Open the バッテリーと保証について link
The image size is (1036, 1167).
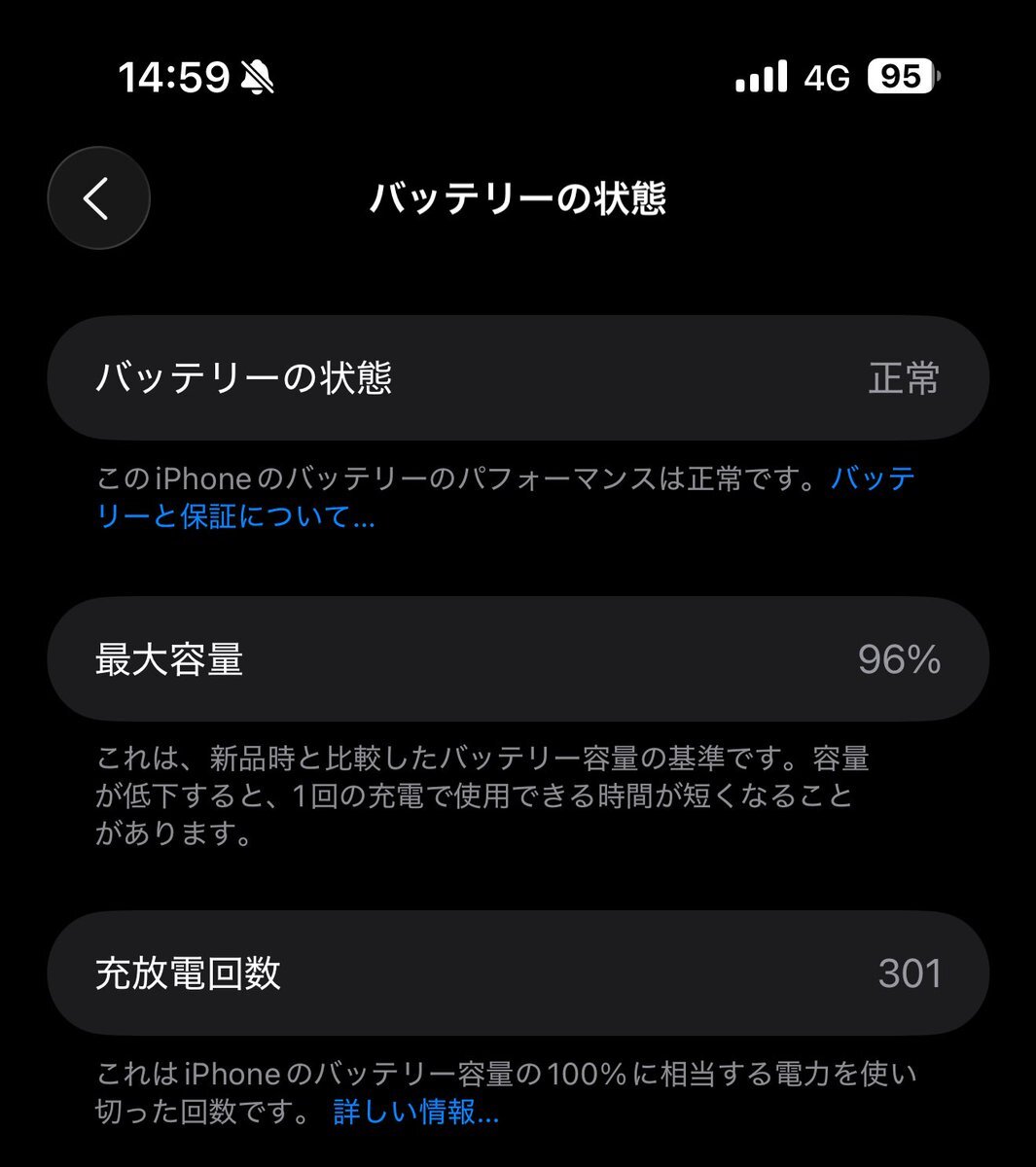[235, 515]
